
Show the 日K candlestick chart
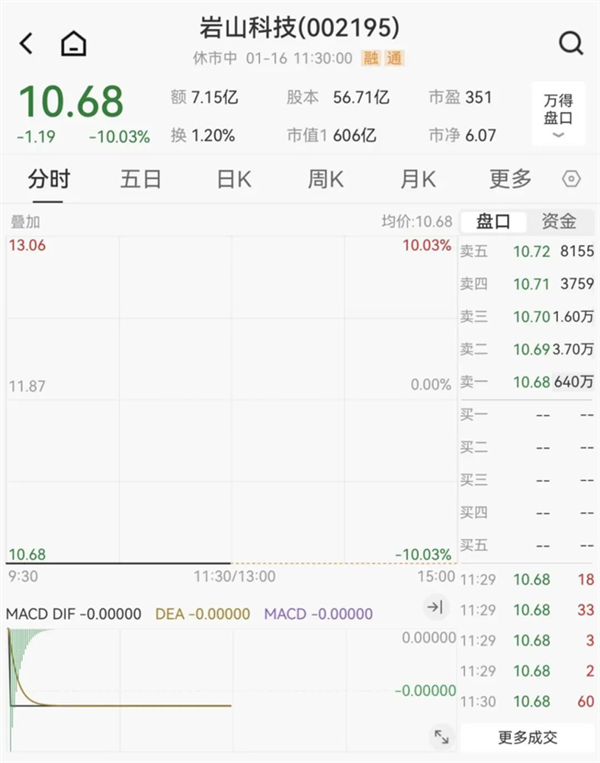click(x=234, y=179)
